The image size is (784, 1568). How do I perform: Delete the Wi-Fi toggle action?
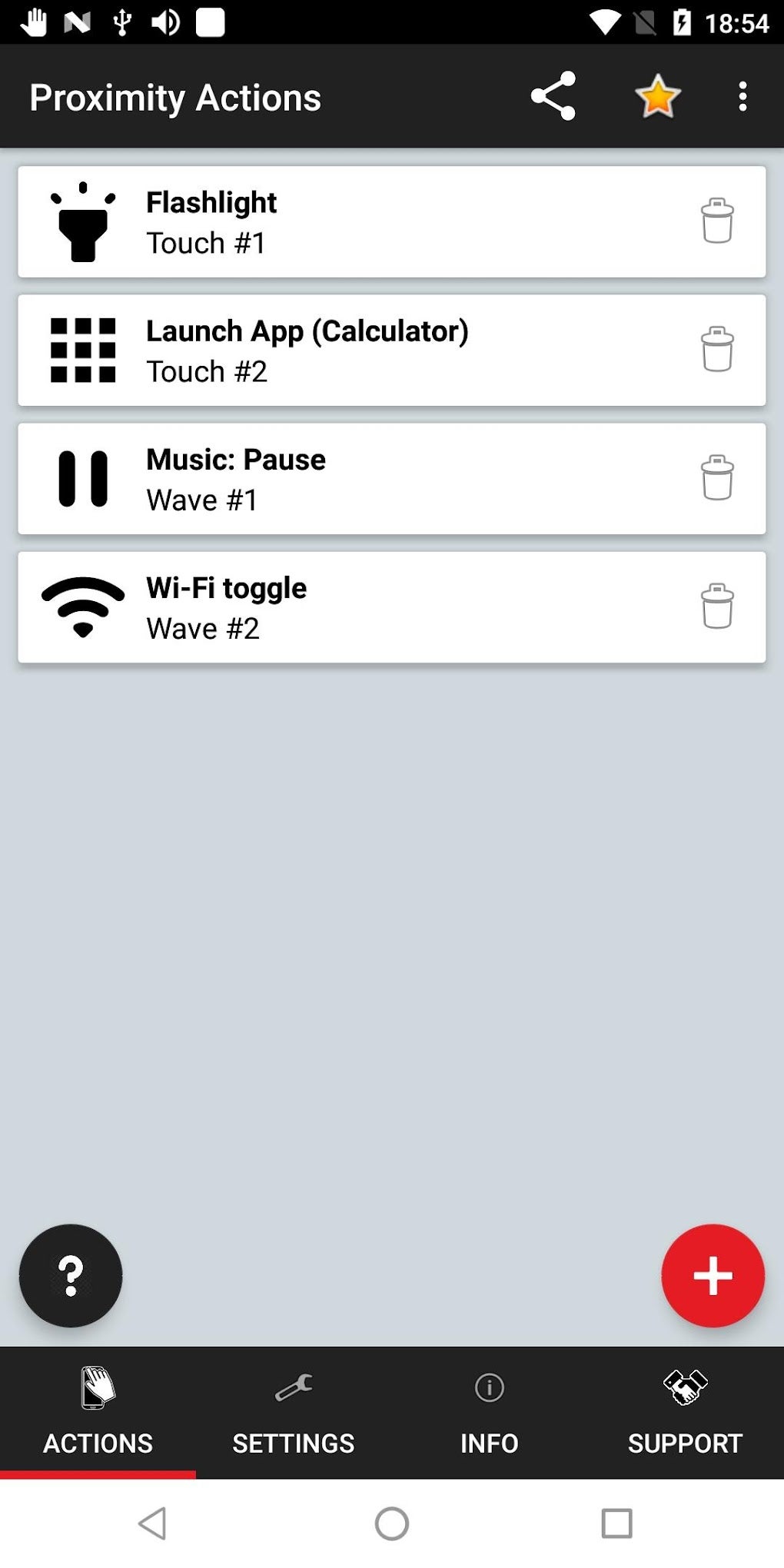click(x=716, y=606)
